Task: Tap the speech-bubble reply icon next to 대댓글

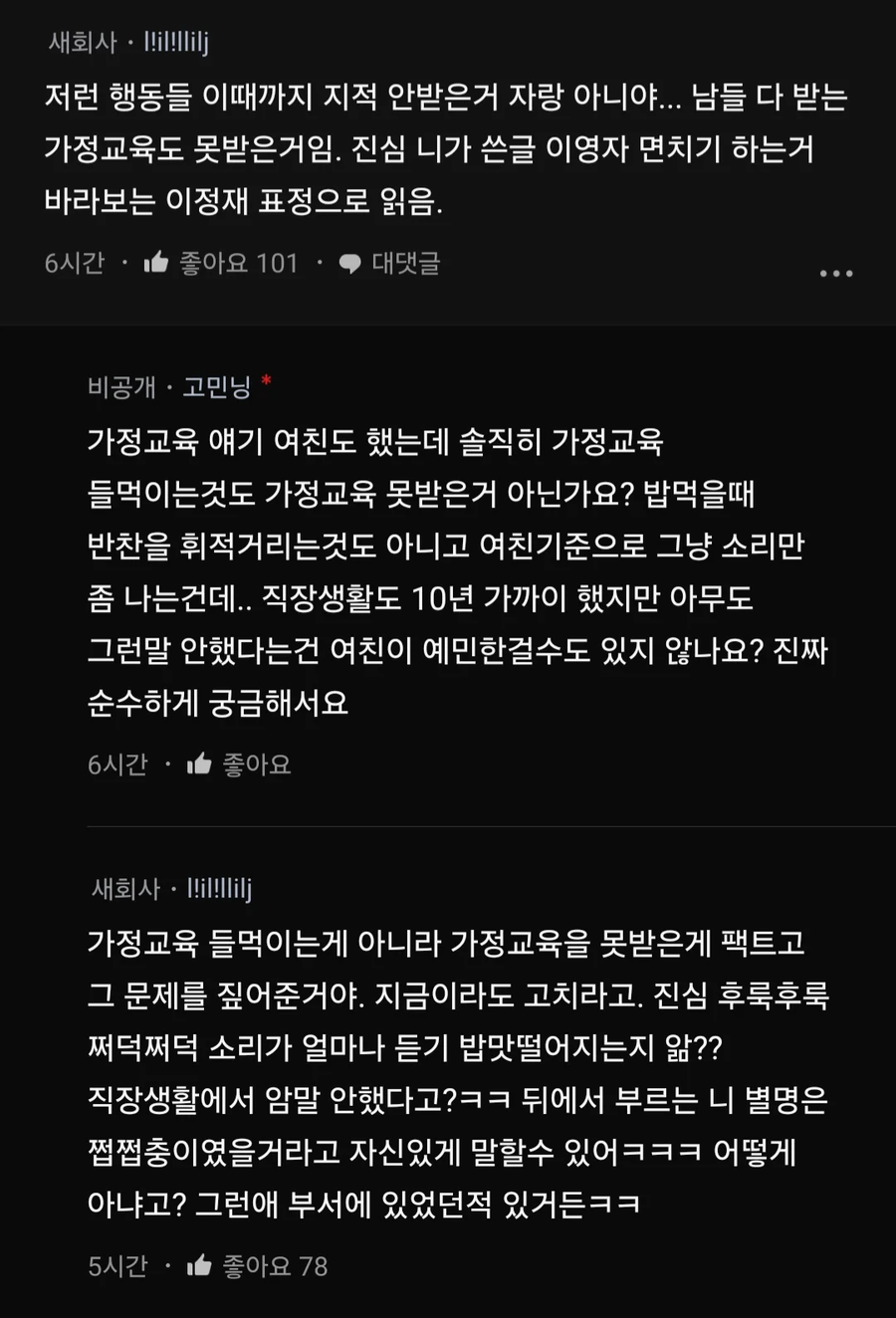Action: pyautogui.click(x=349, y=263)
